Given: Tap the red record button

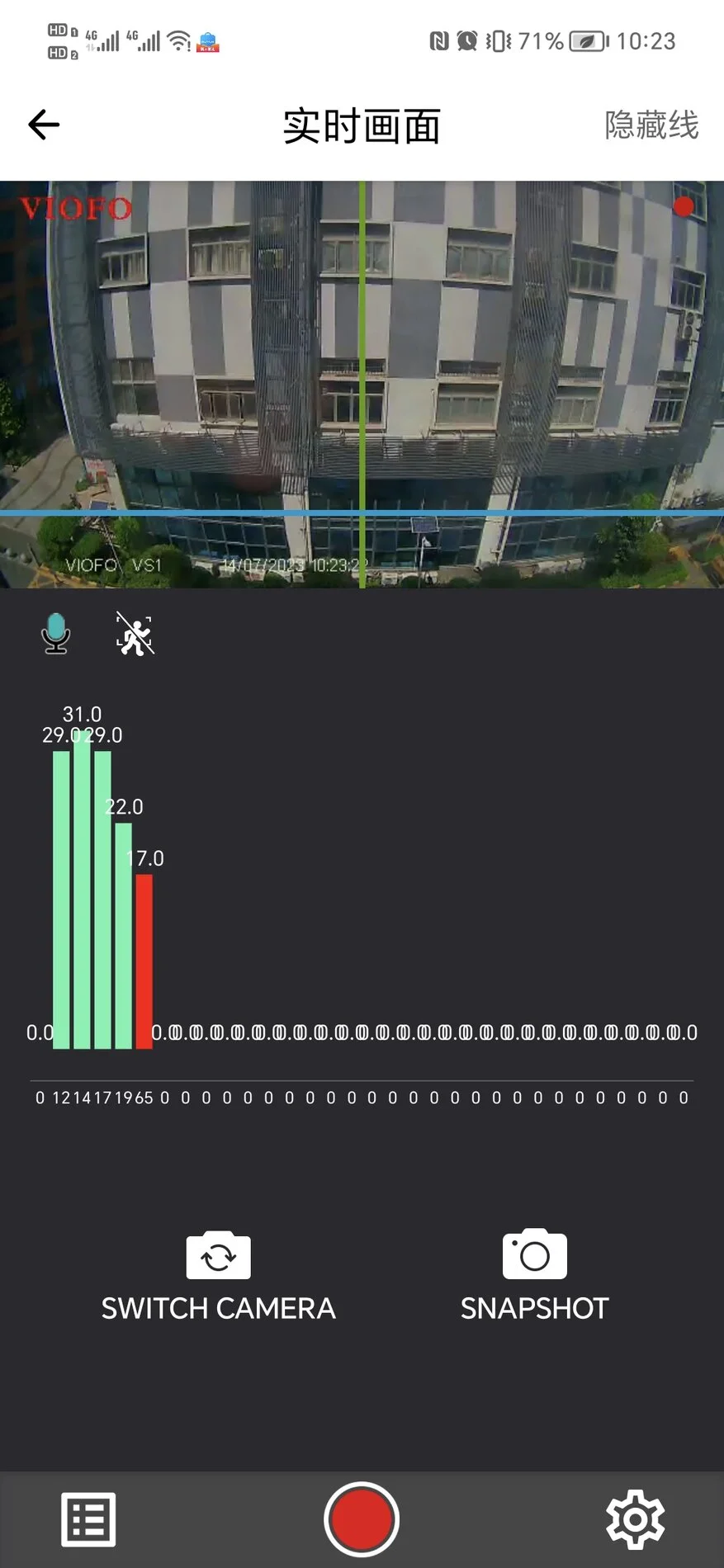Looking at the screenshot, I should coord(362,1519).
